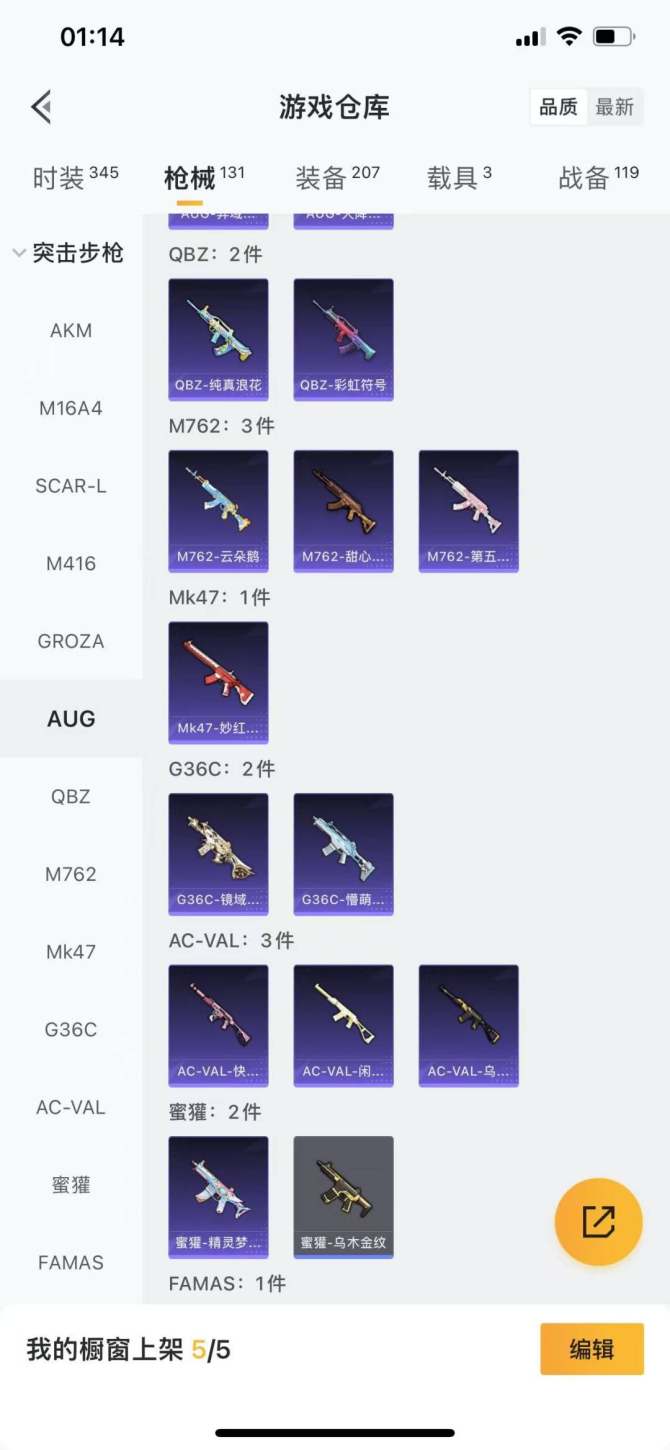Select FAMAS in the sidebar
The width and height of the screenshot is (670, 1450).
[71, 1263]
